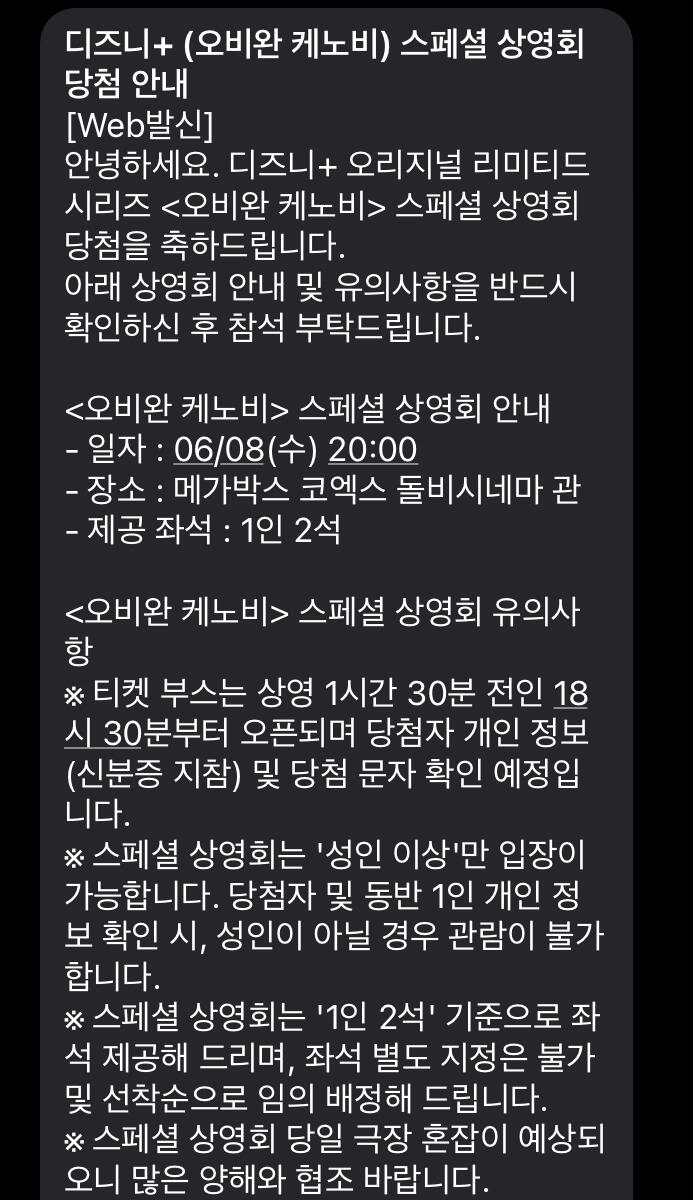Viewport: 693px width, 1200px height.
Task: Tap the underlined date 06/08
Action: coord(218,450)
